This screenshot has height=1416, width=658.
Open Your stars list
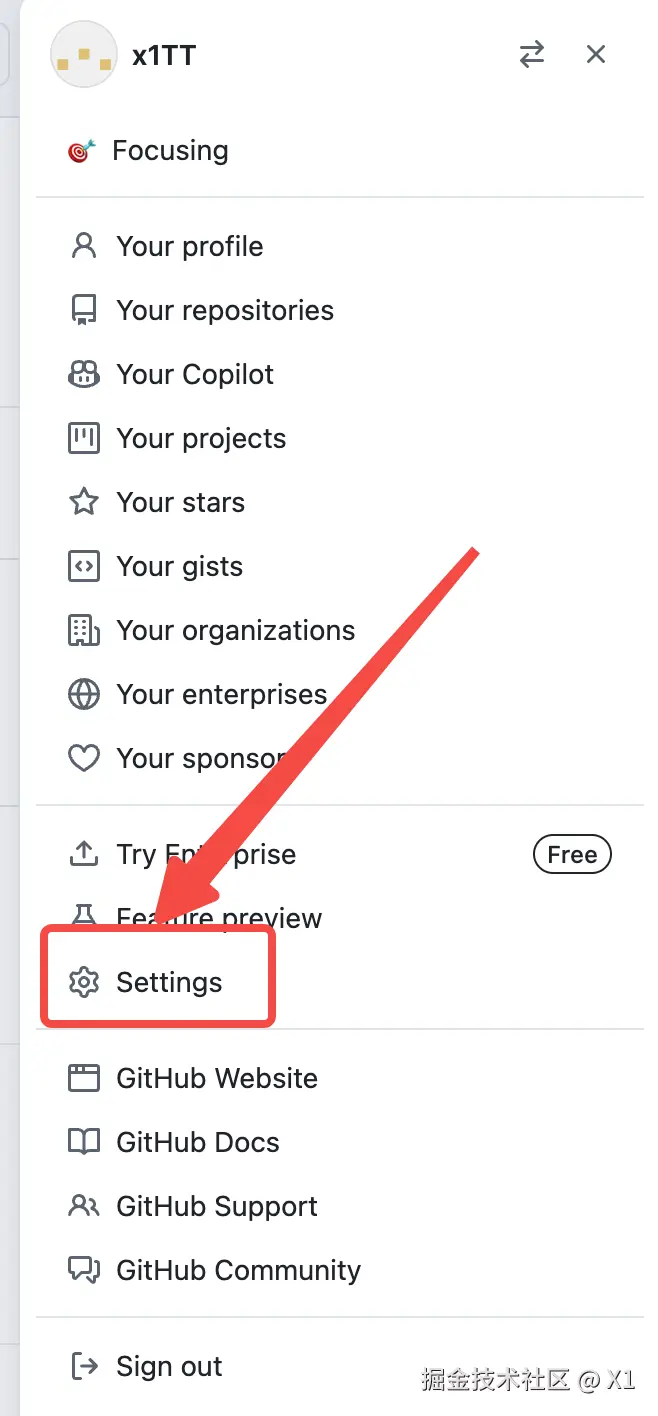coord(180,503)
